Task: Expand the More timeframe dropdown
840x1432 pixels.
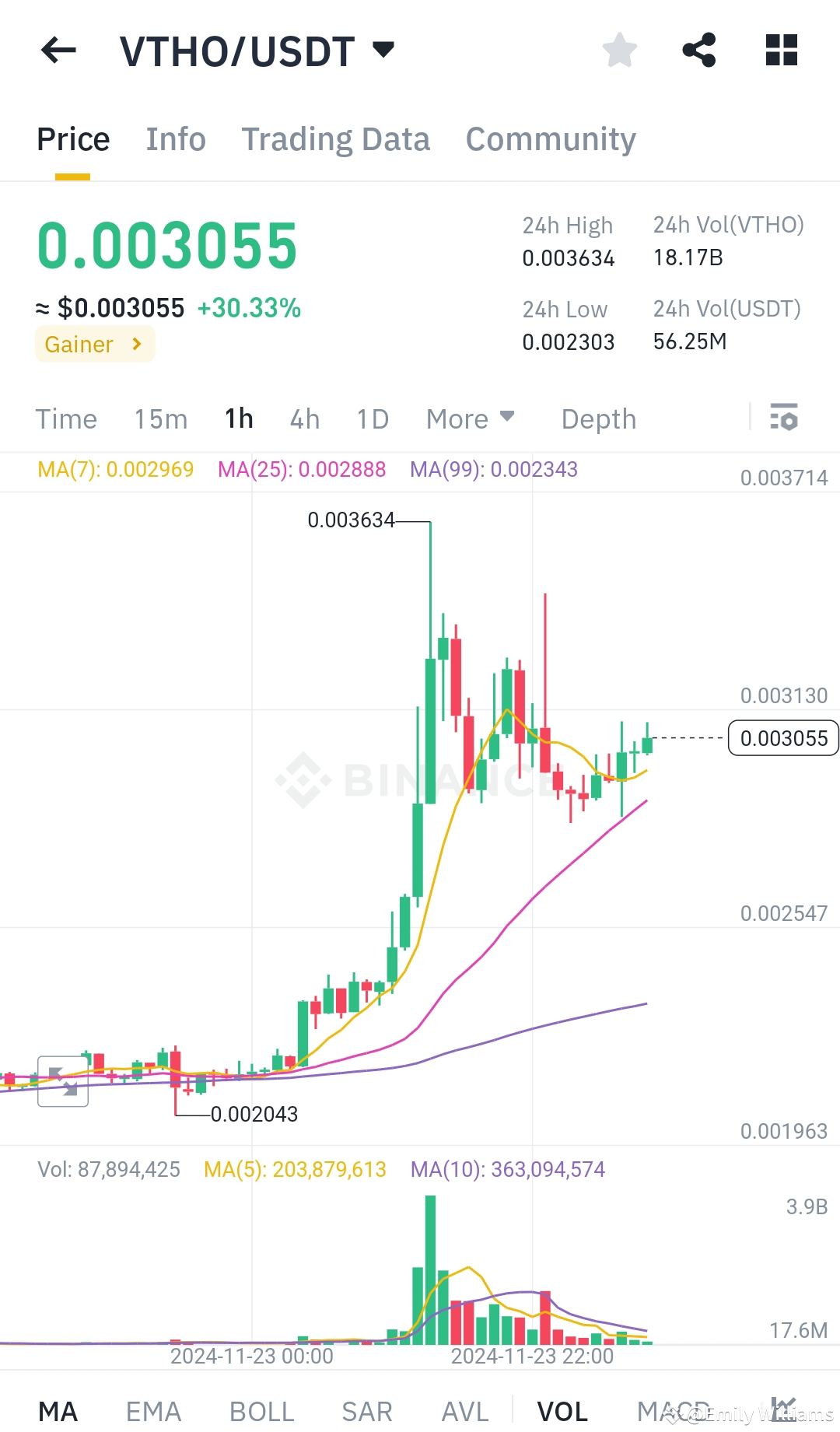Action: (469, 418)
